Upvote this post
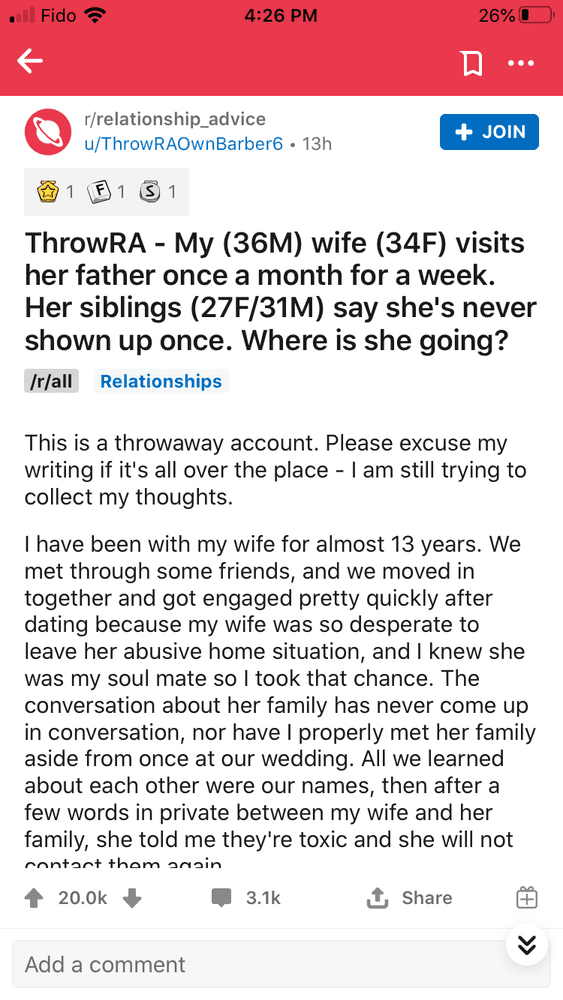 tap(33, 898)
